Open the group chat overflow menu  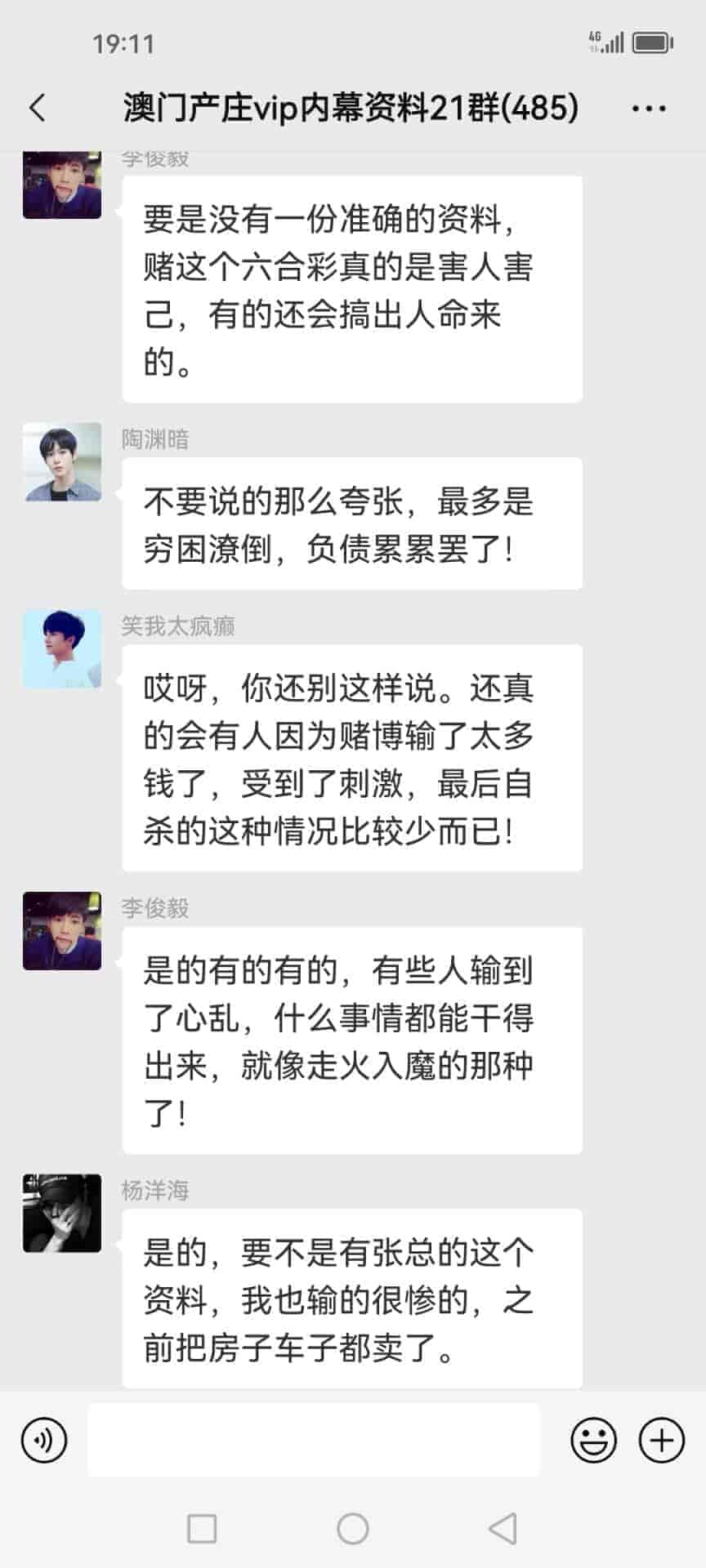[649, 108]
